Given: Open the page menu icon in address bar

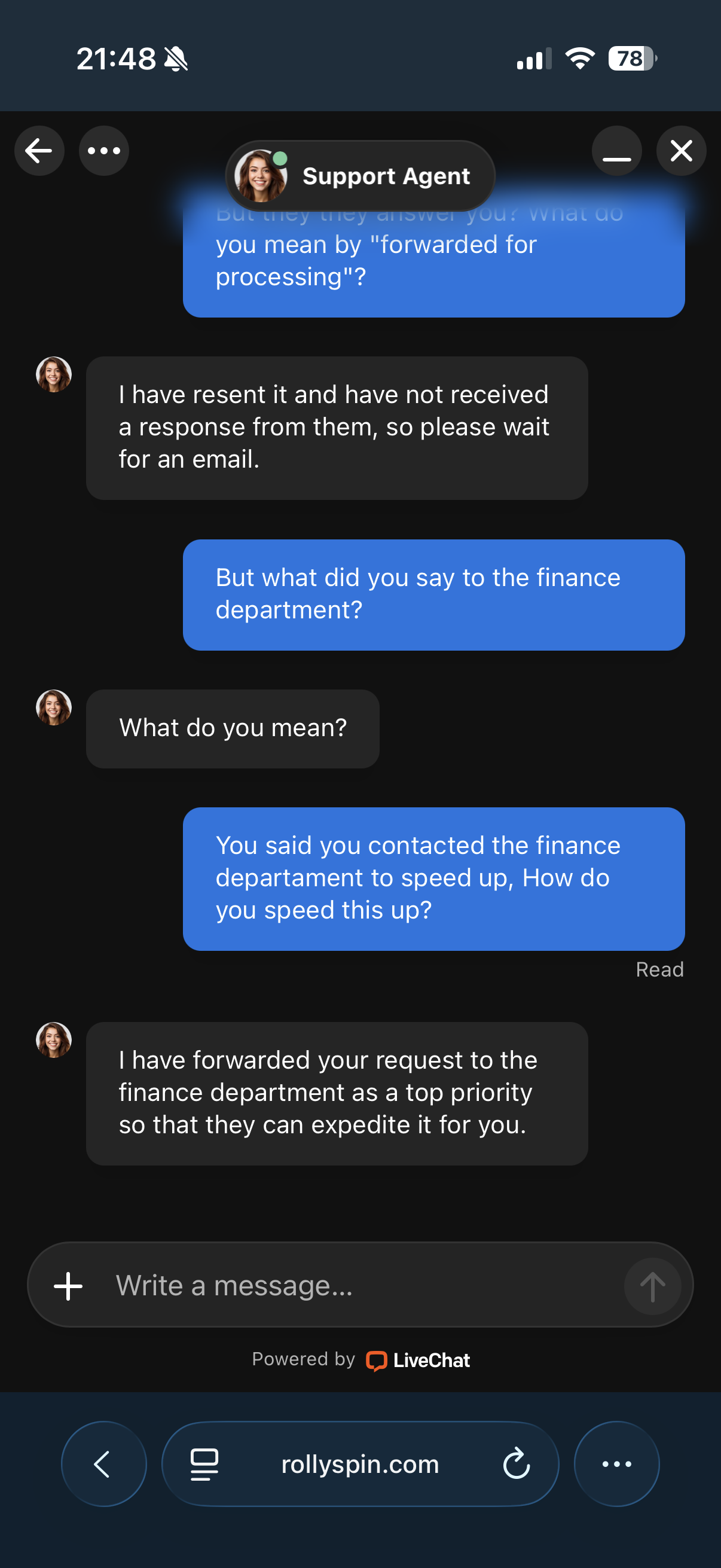Looking at the screenshot, I should point(204,1463).
